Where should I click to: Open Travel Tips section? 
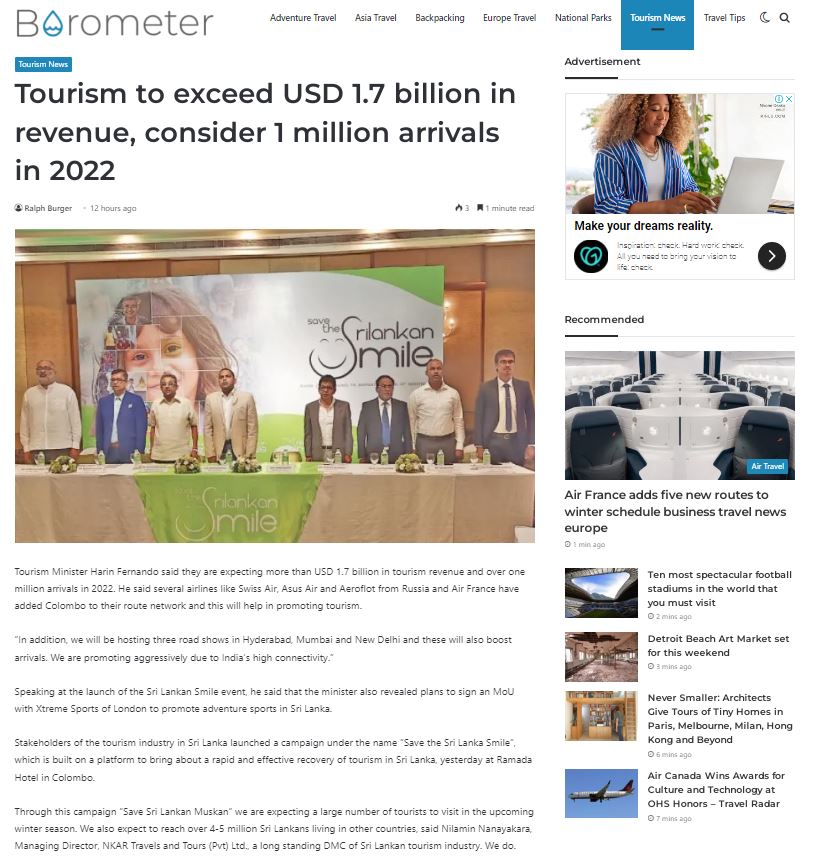pos(724,18)
